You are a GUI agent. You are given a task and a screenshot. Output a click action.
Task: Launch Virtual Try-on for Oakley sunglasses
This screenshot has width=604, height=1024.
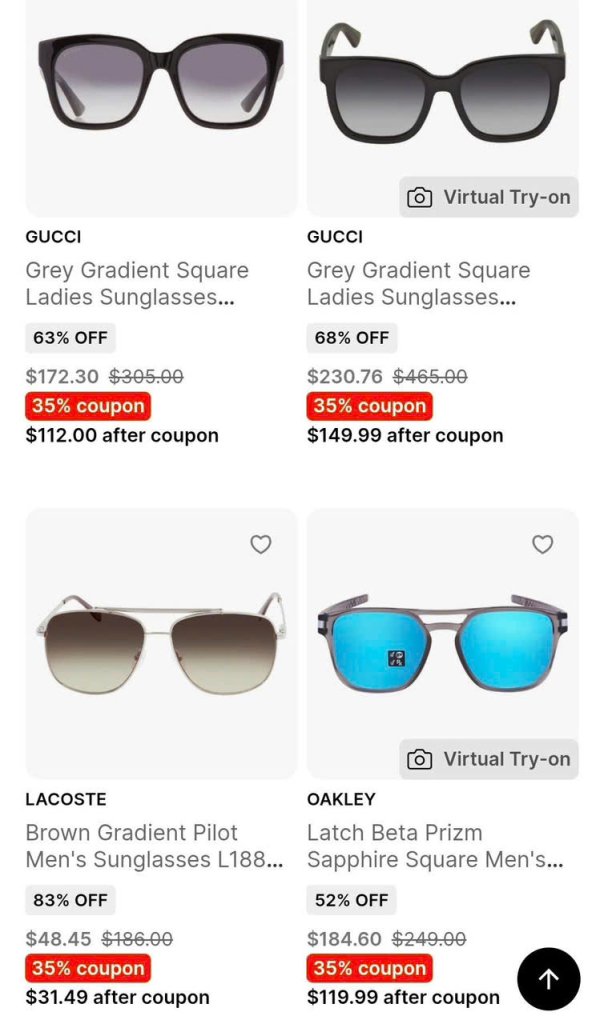click(489, 759)
